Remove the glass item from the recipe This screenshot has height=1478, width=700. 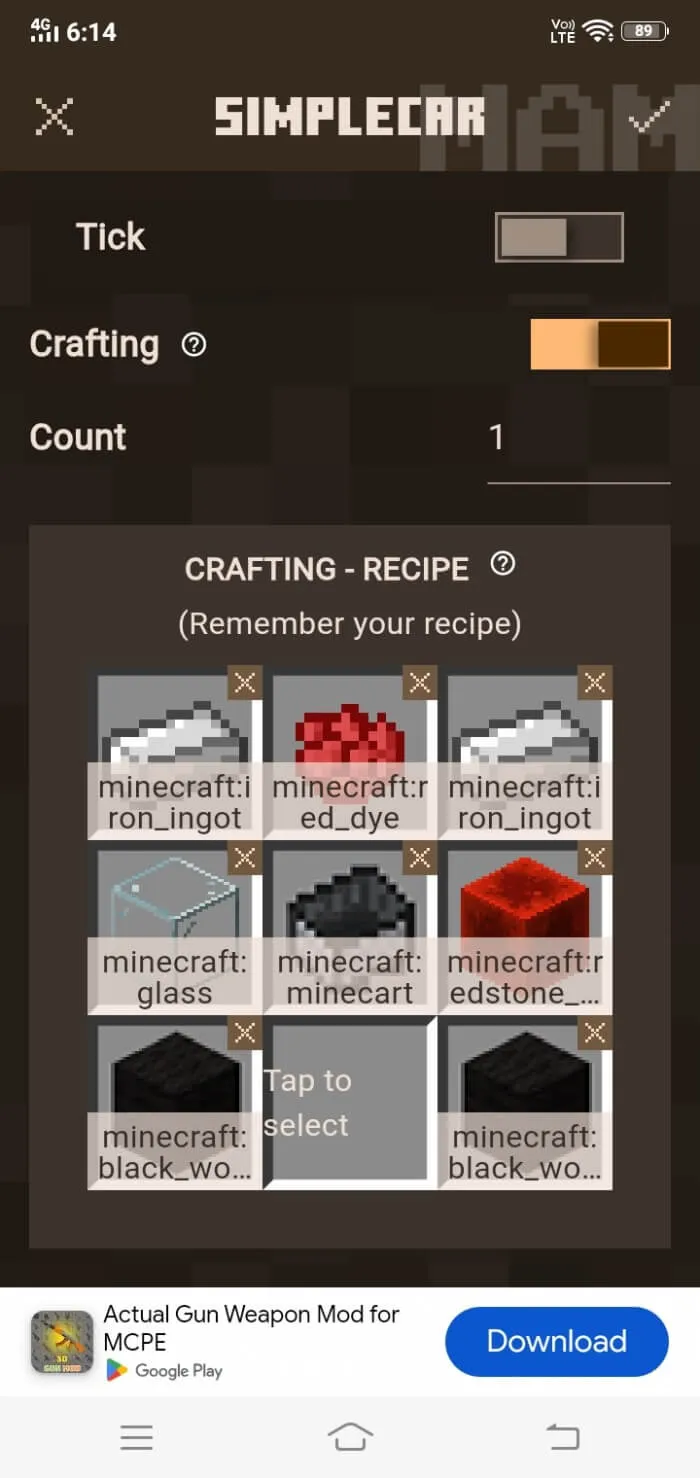245,858
